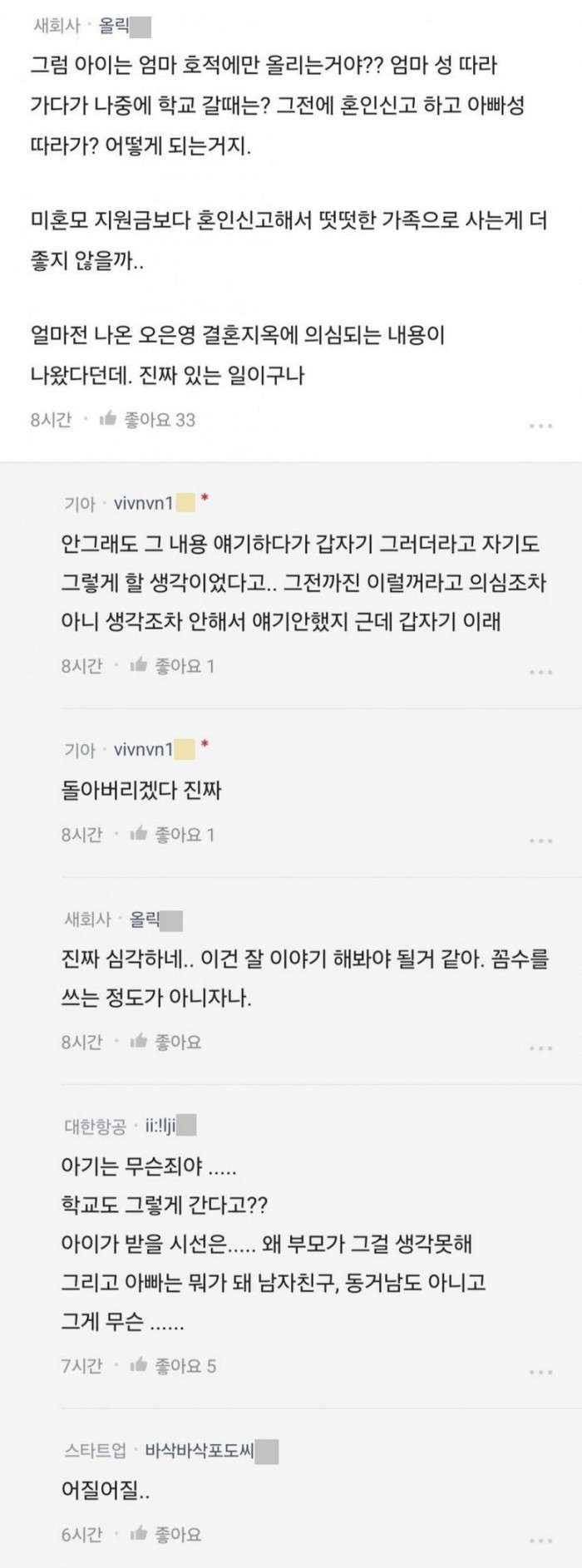582x1568 pixels.
Task: Like the top comment with 33 likes
Action: click(146, 420)
